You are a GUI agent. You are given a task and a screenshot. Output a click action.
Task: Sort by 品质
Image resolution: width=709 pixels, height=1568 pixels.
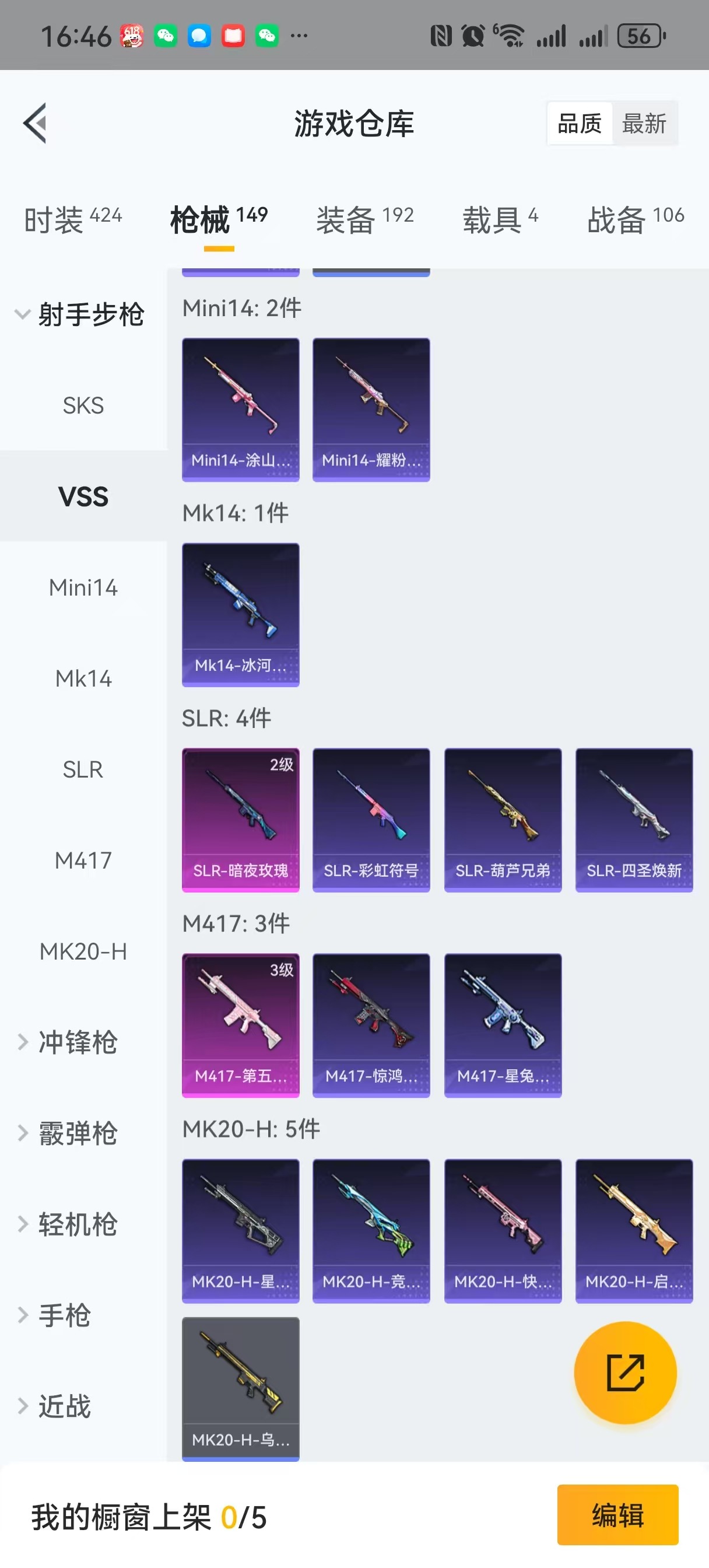coord(580,124)
